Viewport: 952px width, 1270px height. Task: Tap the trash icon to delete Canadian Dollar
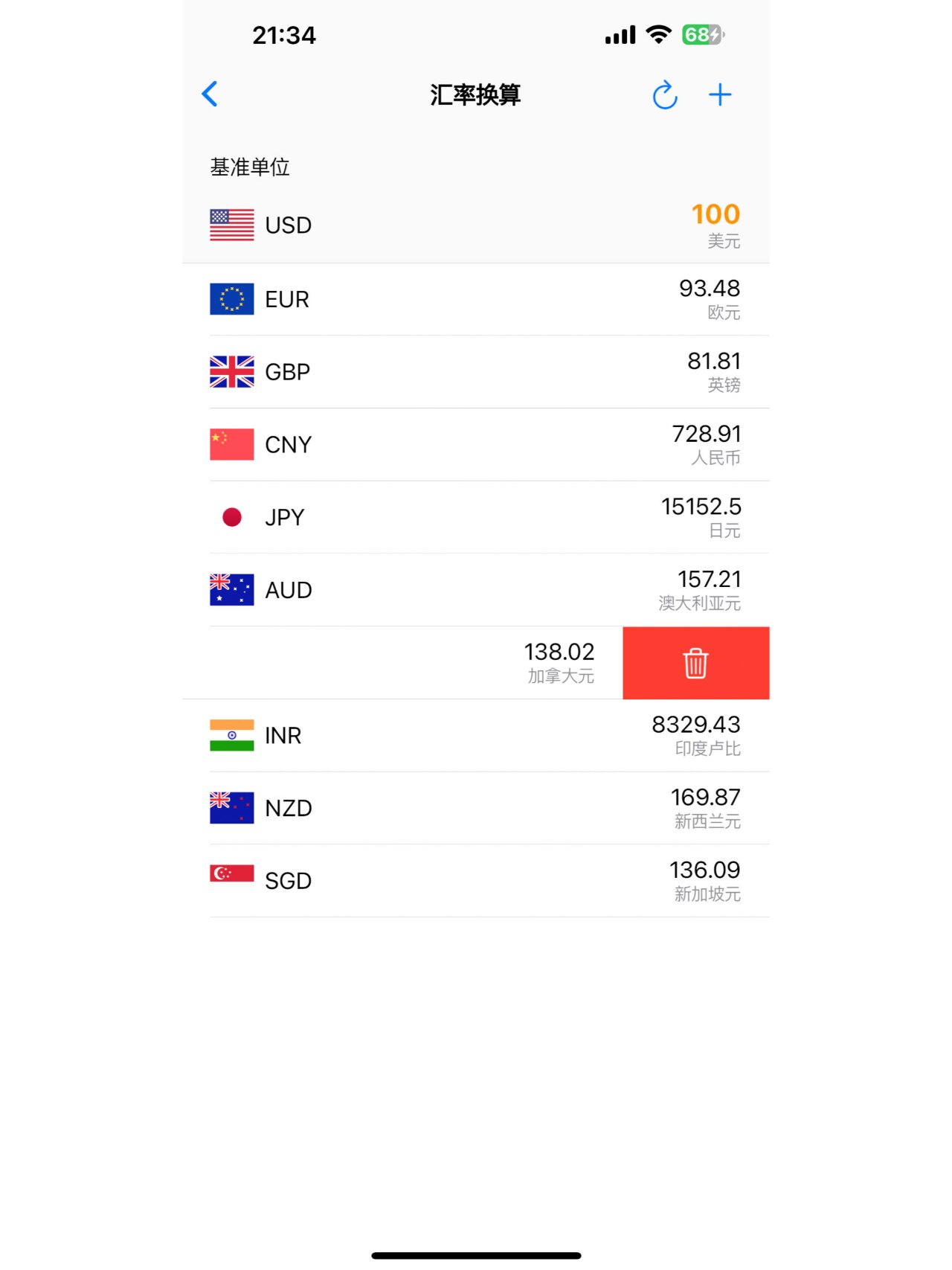tap(695, 663)
